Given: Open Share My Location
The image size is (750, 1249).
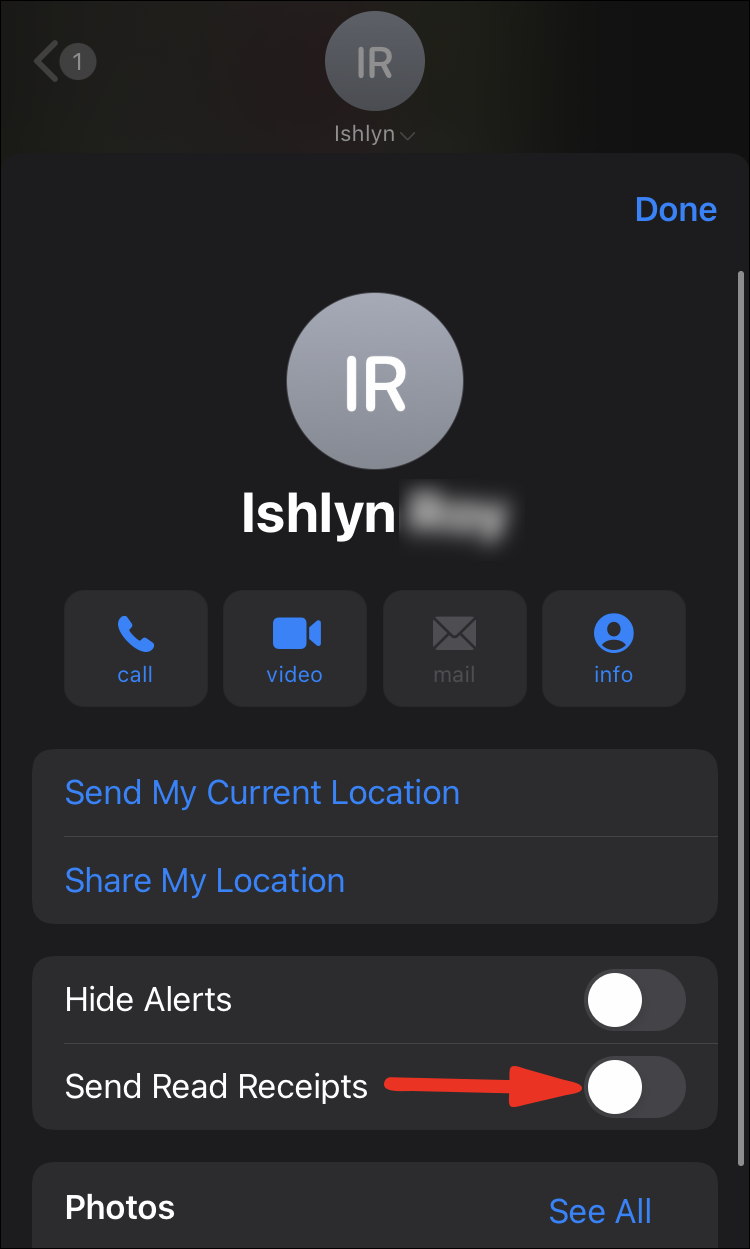Looking at the screenshot, I should [375, 881].
